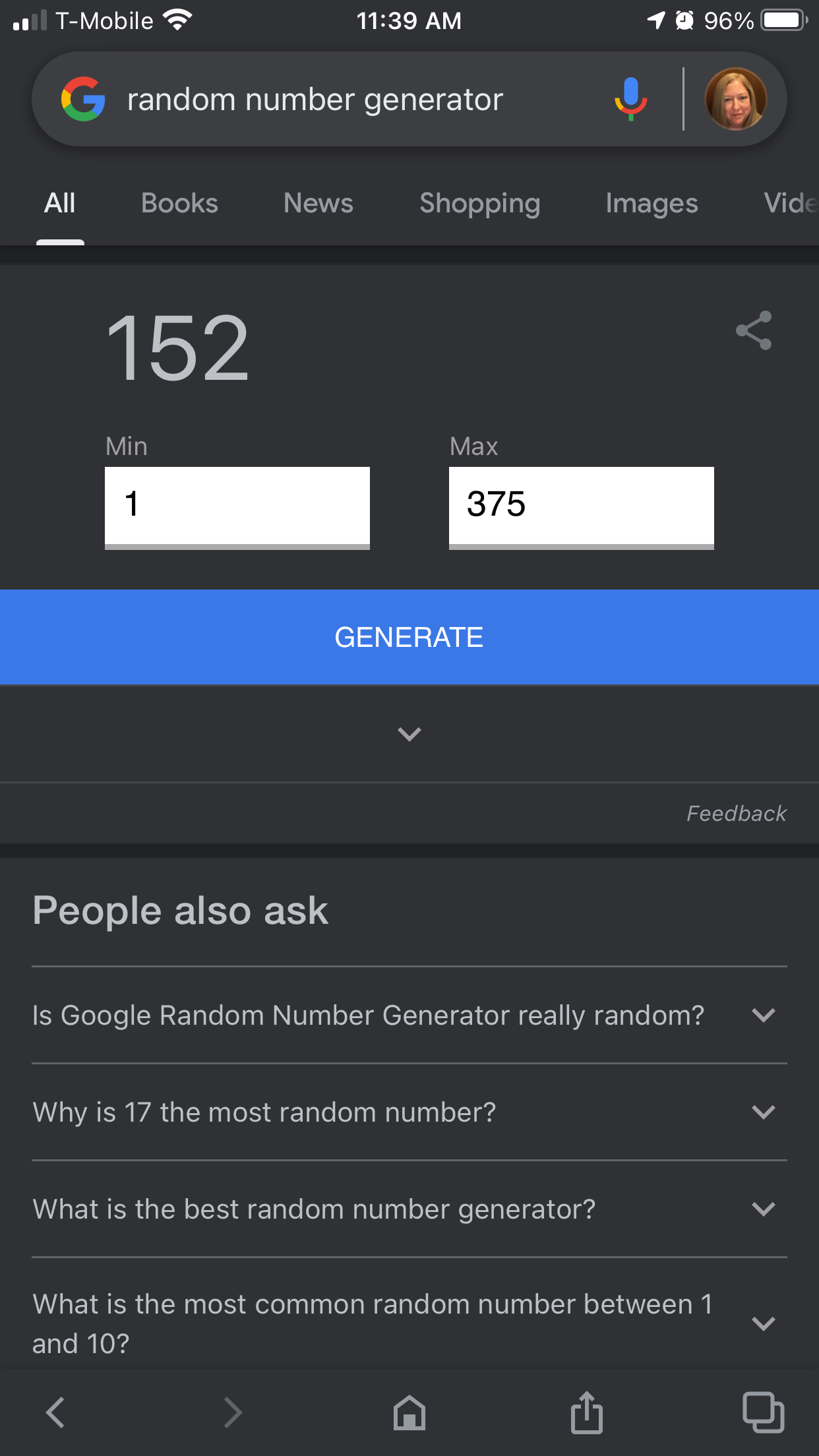Screen dimensions: 819x1456
Task: Switch to the Shopping tab
Action: coord(479,203)
